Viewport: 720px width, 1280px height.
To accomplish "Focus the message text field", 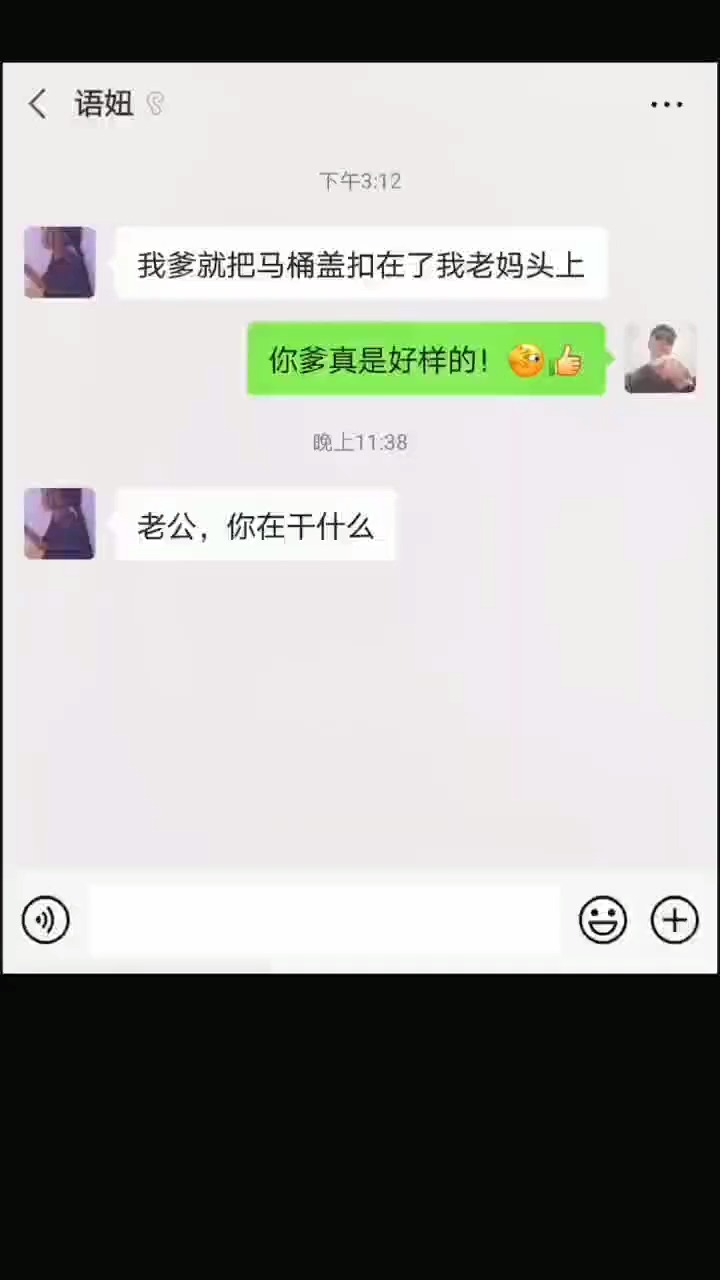I will click(325, 920).
